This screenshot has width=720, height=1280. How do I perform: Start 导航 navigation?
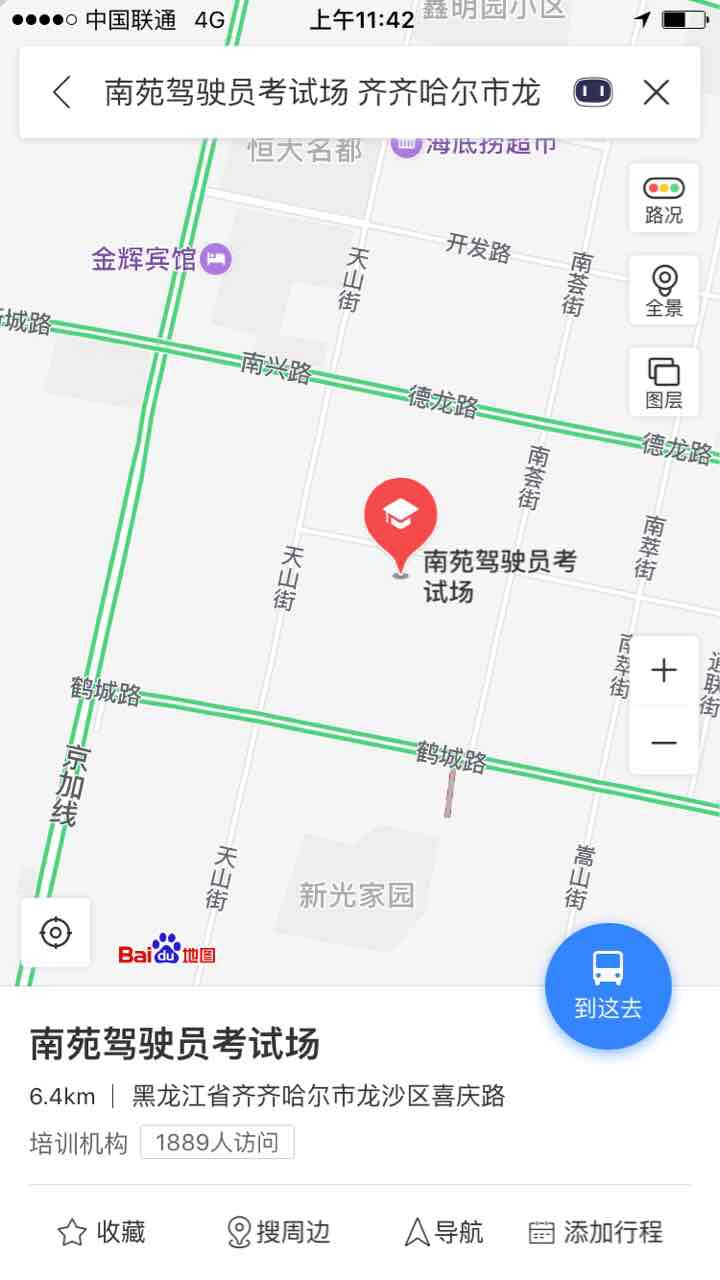click(x=444, y=1232)
